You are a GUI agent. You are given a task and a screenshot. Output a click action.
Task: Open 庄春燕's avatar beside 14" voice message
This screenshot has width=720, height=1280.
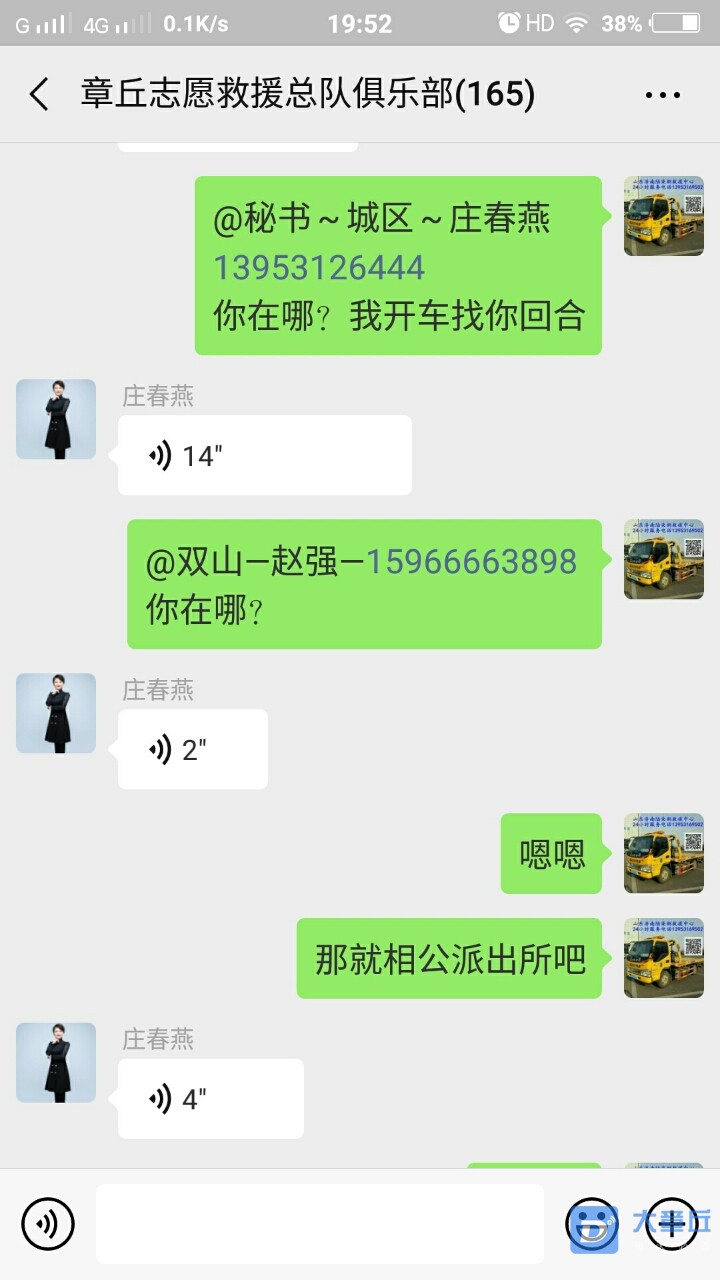pyautogui.click(x=56, y=419)
